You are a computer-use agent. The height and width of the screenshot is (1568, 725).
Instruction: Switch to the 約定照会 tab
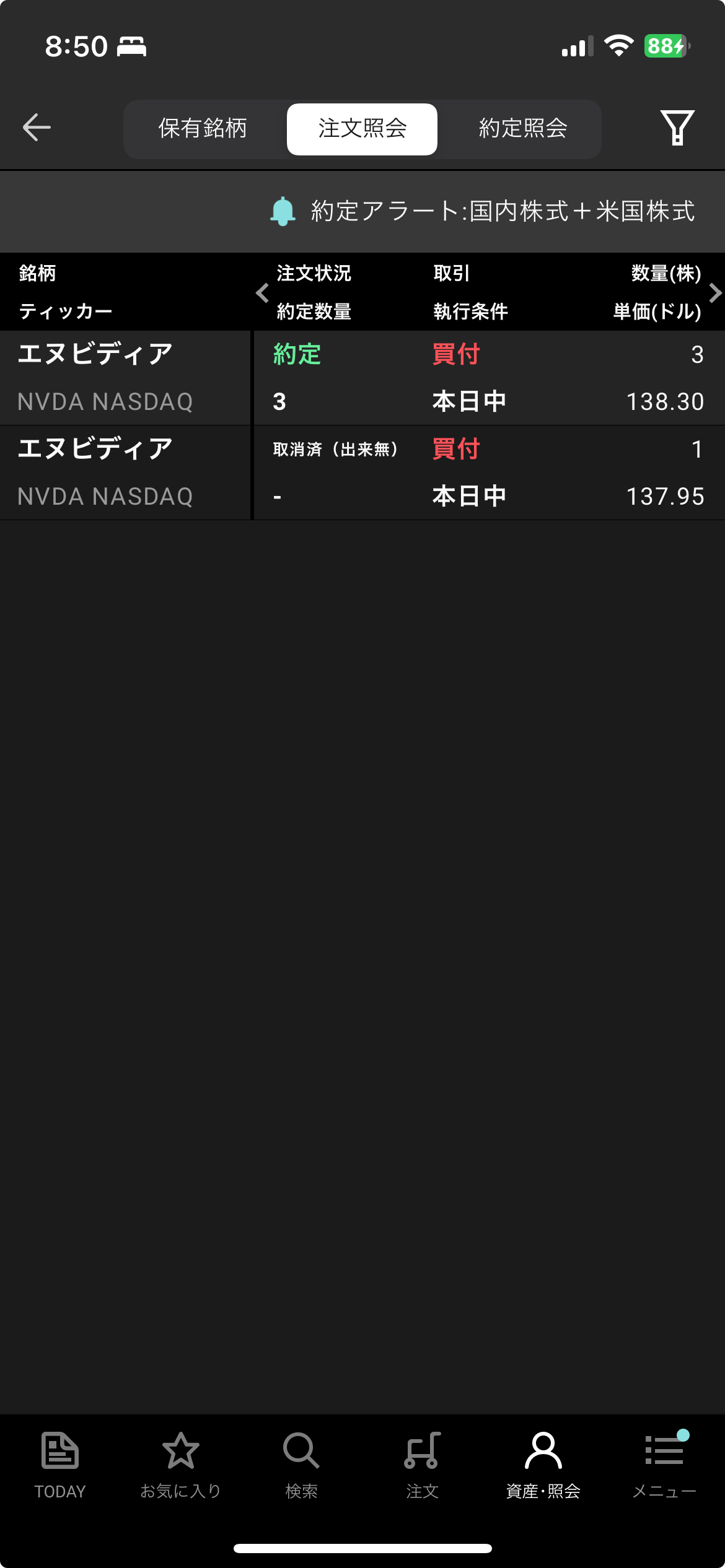tap(523, 129)
